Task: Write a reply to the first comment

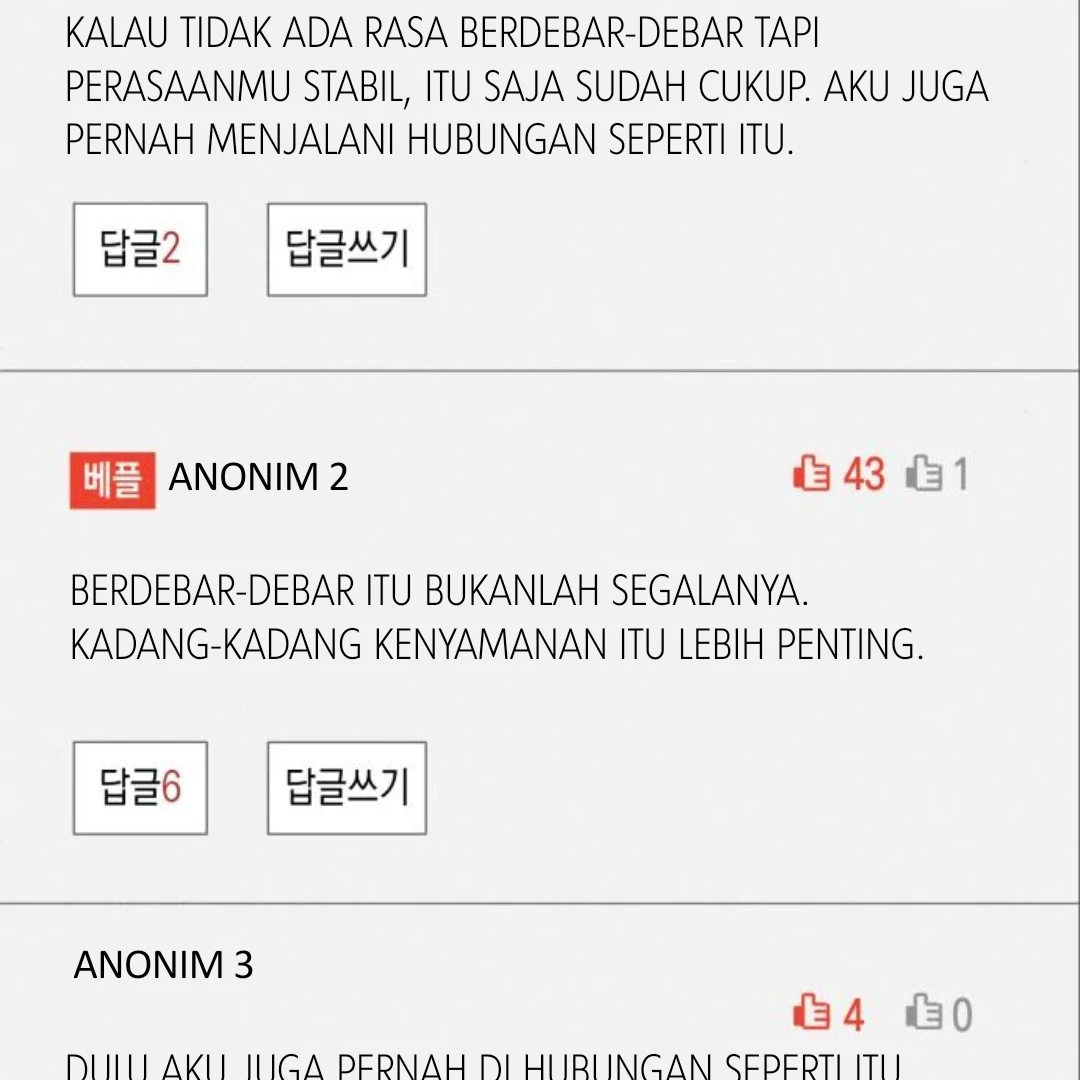Action: coord(346,249)
